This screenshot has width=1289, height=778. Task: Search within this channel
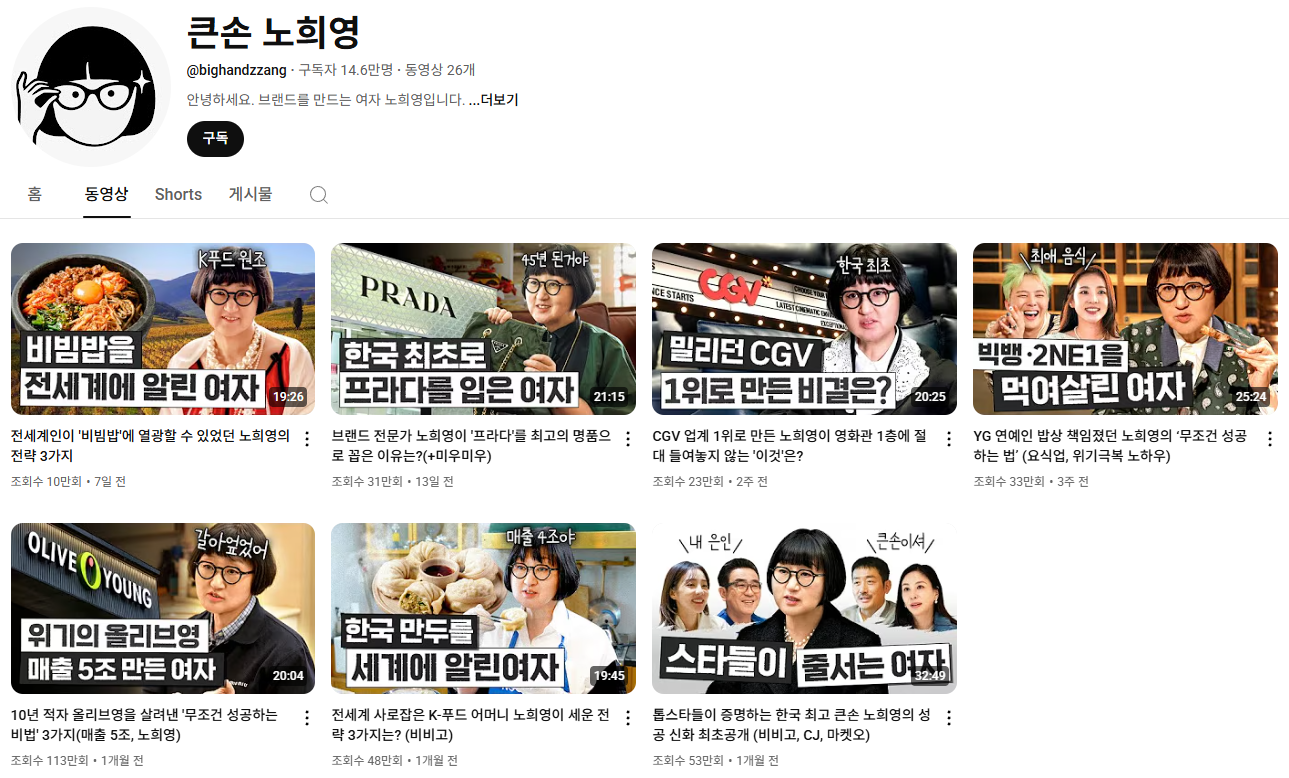318,195
